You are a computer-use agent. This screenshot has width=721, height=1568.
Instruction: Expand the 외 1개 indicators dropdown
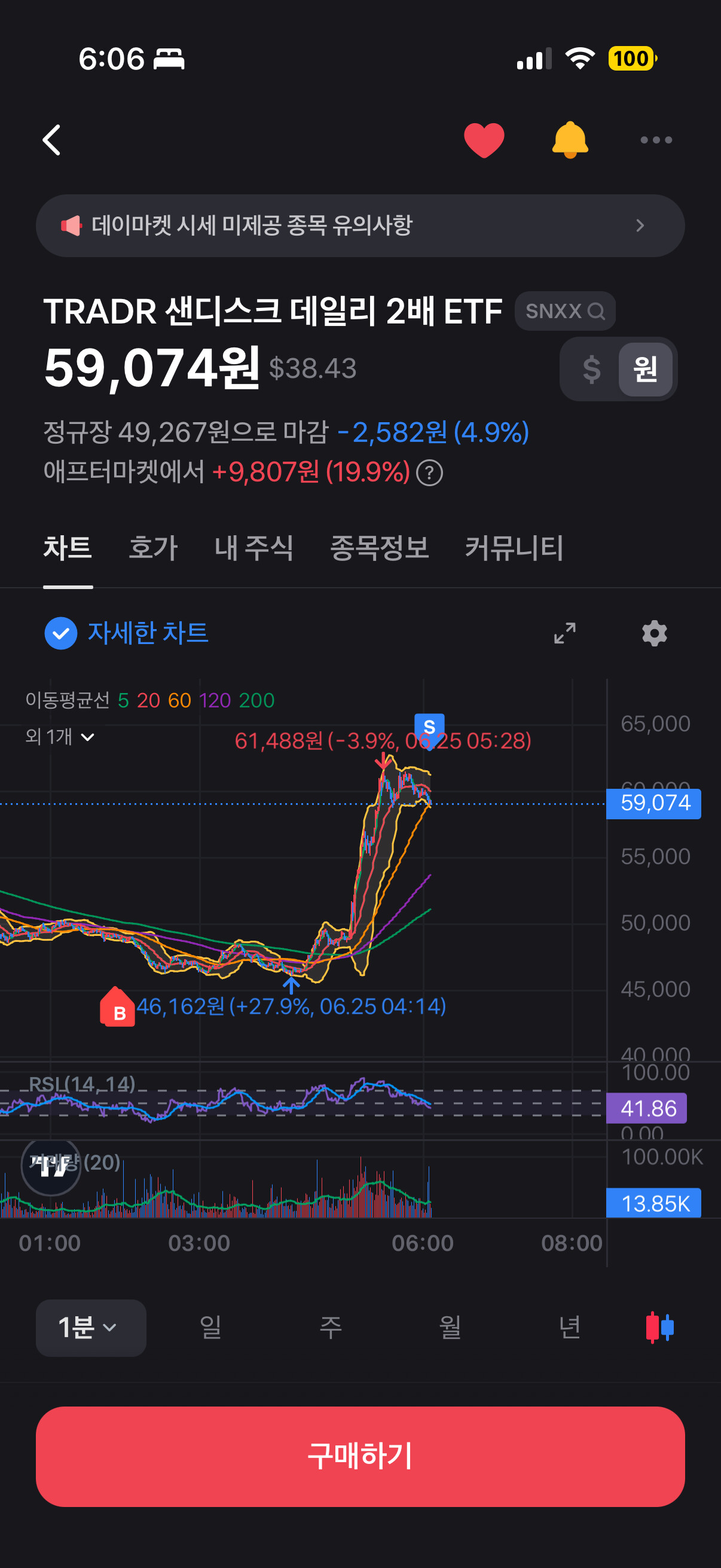click(60, 737)
